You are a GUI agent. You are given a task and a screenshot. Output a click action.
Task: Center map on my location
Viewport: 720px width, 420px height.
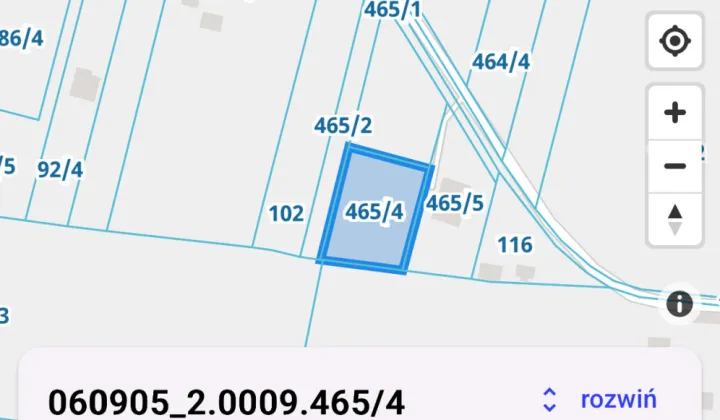pos(675,42)
